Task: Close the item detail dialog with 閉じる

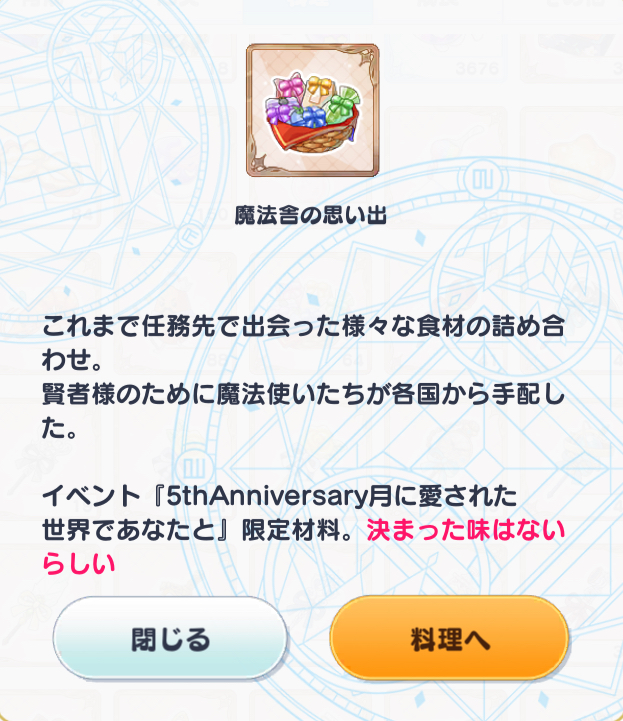Action: point(170,640)
